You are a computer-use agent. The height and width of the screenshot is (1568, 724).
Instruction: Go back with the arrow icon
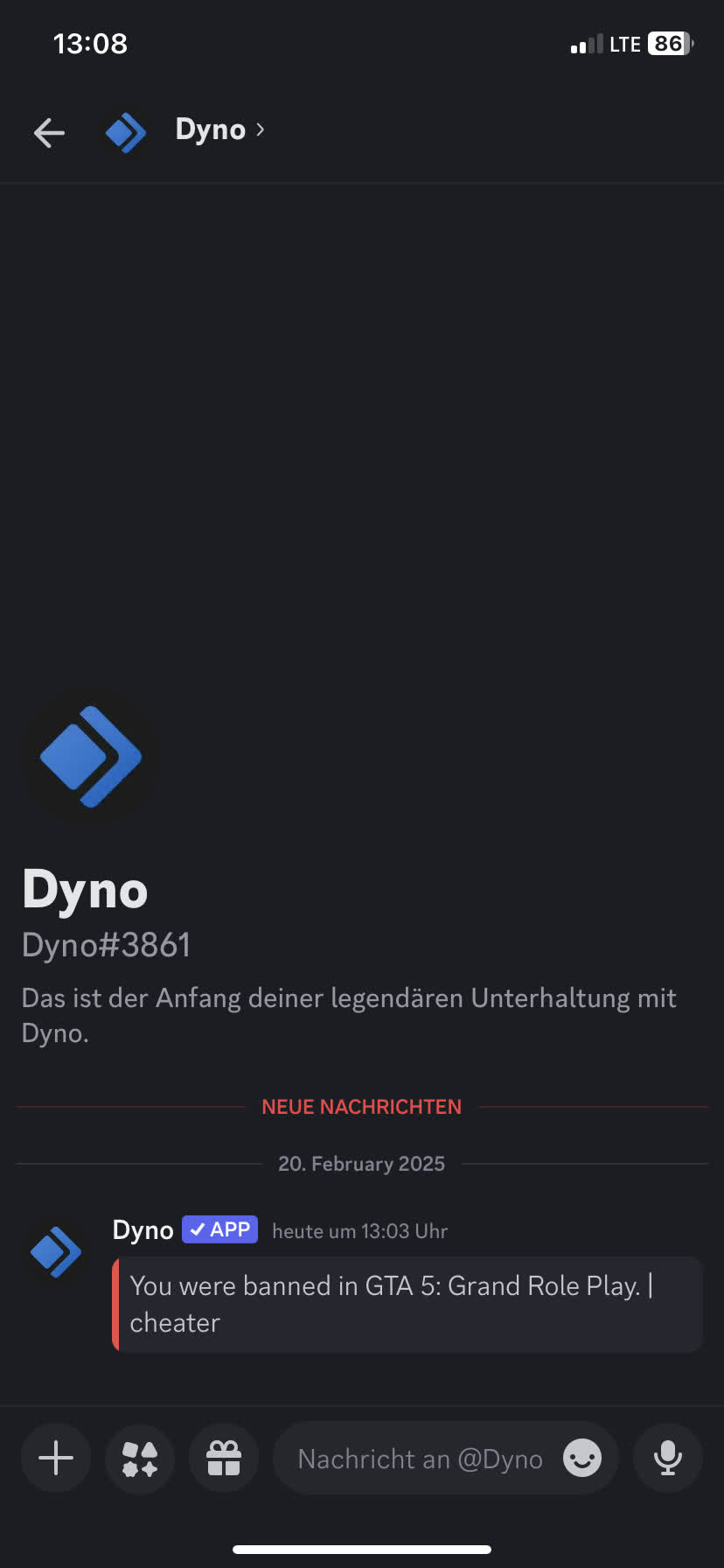coord(49,133)
